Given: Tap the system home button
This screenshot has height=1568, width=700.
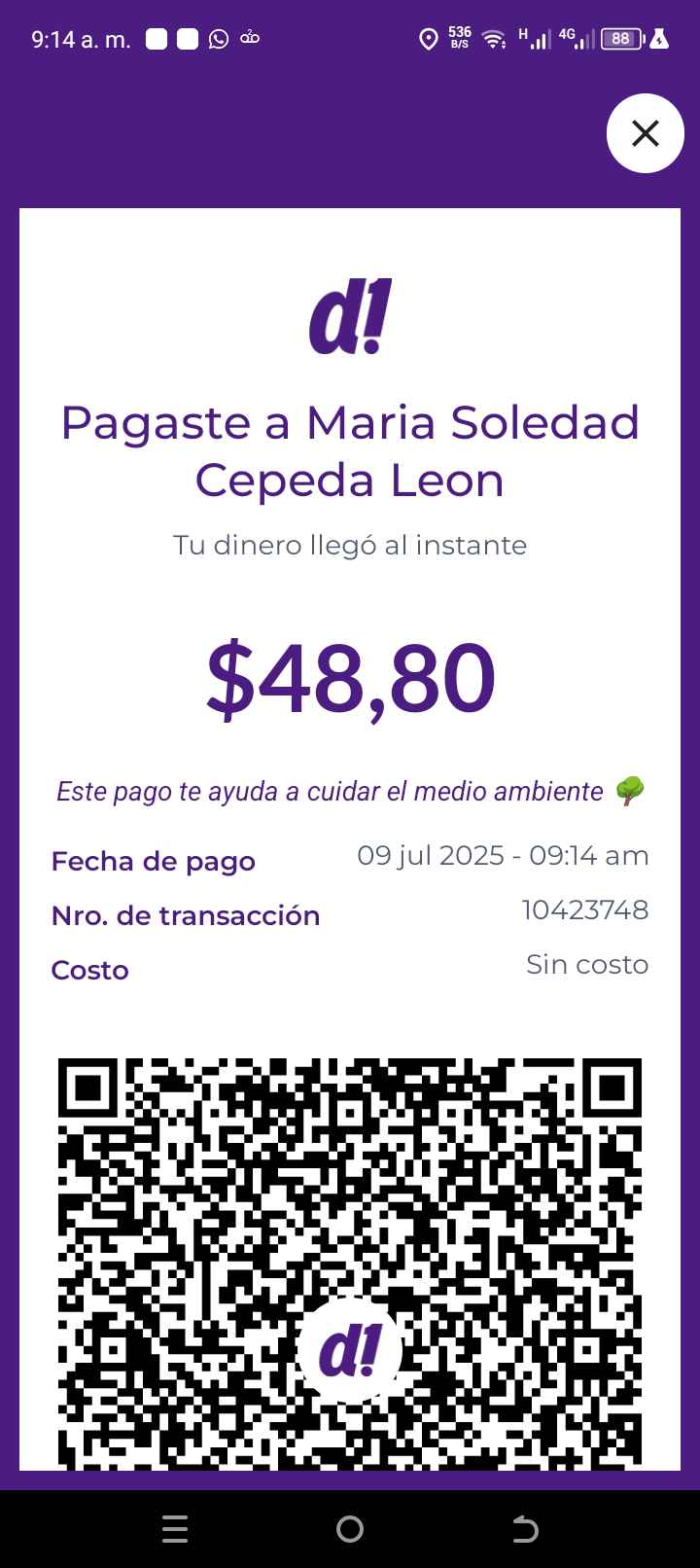Looking at the screenshot, I should click(x=350, y=1529).
